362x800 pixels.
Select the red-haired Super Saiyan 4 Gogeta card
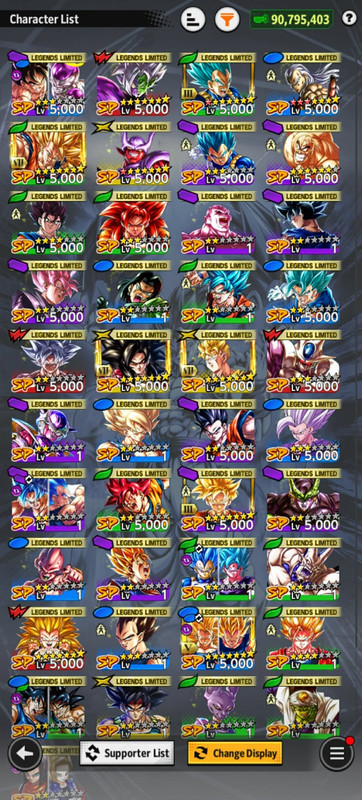(133, 223)
